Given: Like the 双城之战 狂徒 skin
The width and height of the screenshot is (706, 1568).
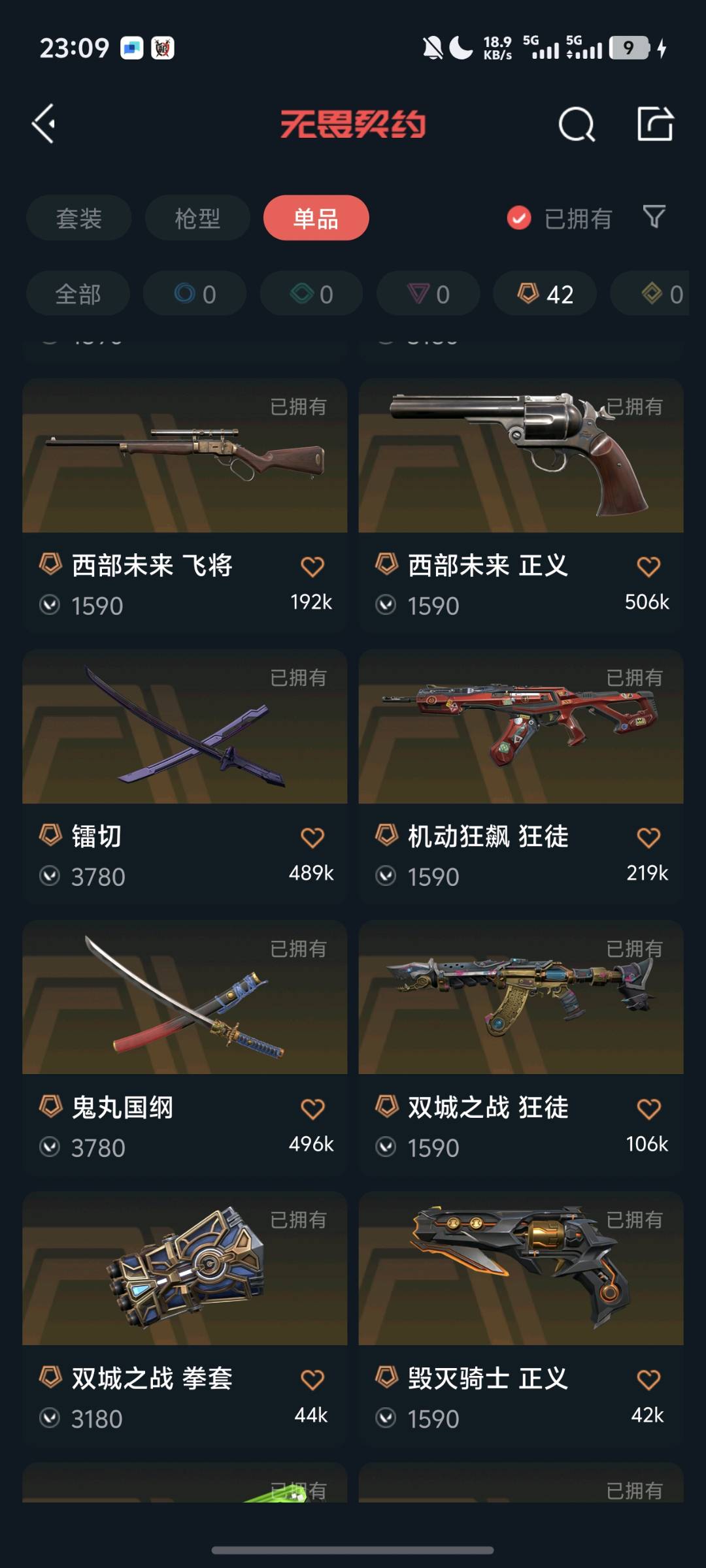Looking at the screenshot, I should (x=648, y=1109).
